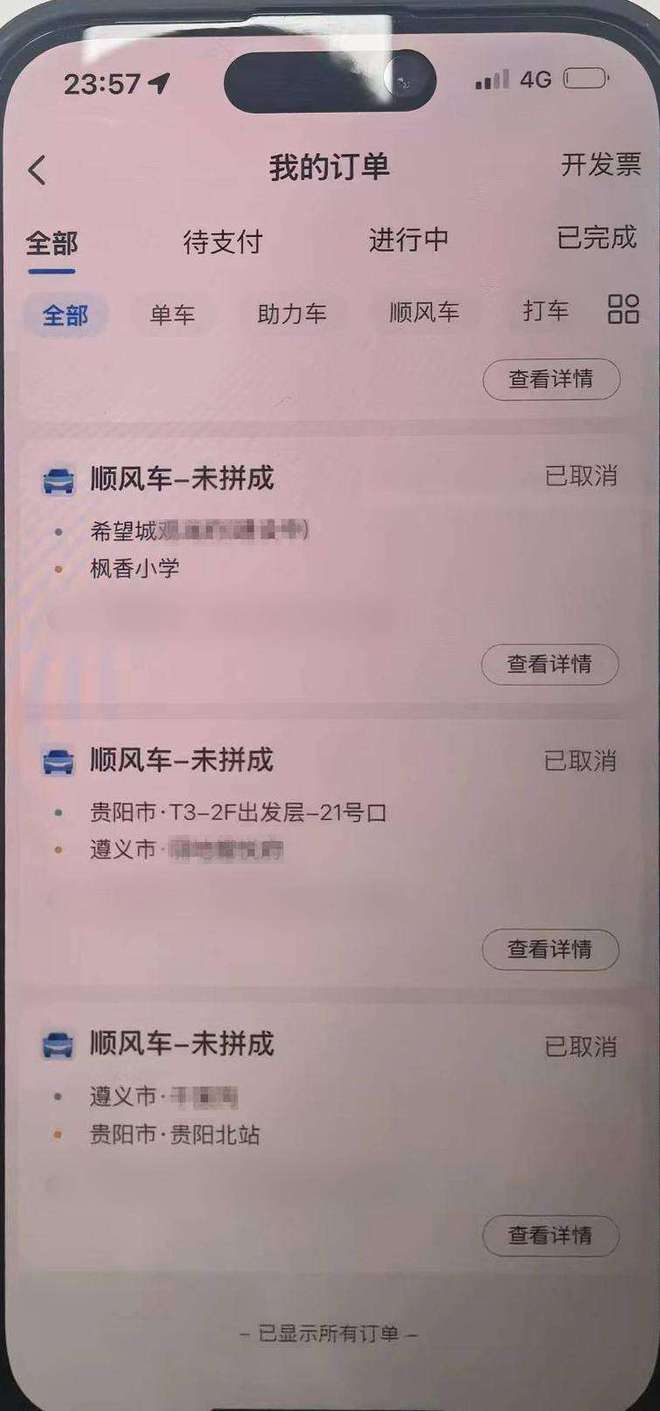The width and height of the screenshot is (660, 1411).
Task: Go back using the back arrow
Action: [37, 170]
